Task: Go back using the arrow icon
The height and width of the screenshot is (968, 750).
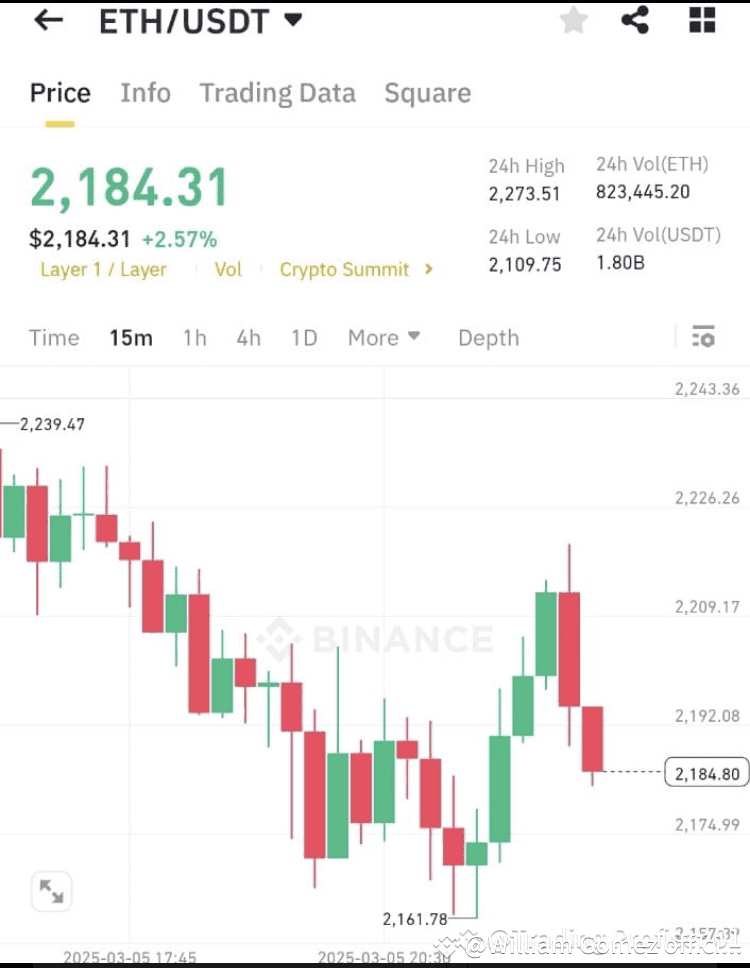Action: pos(48,20)
